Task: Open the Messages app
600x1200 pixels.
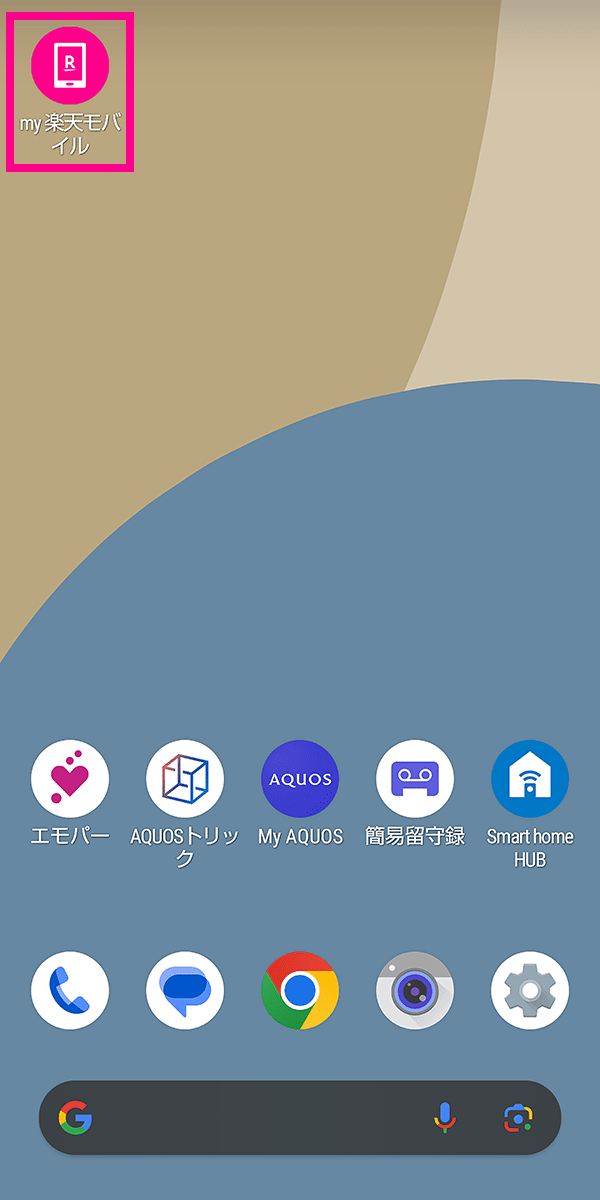Action: point(185,991)
